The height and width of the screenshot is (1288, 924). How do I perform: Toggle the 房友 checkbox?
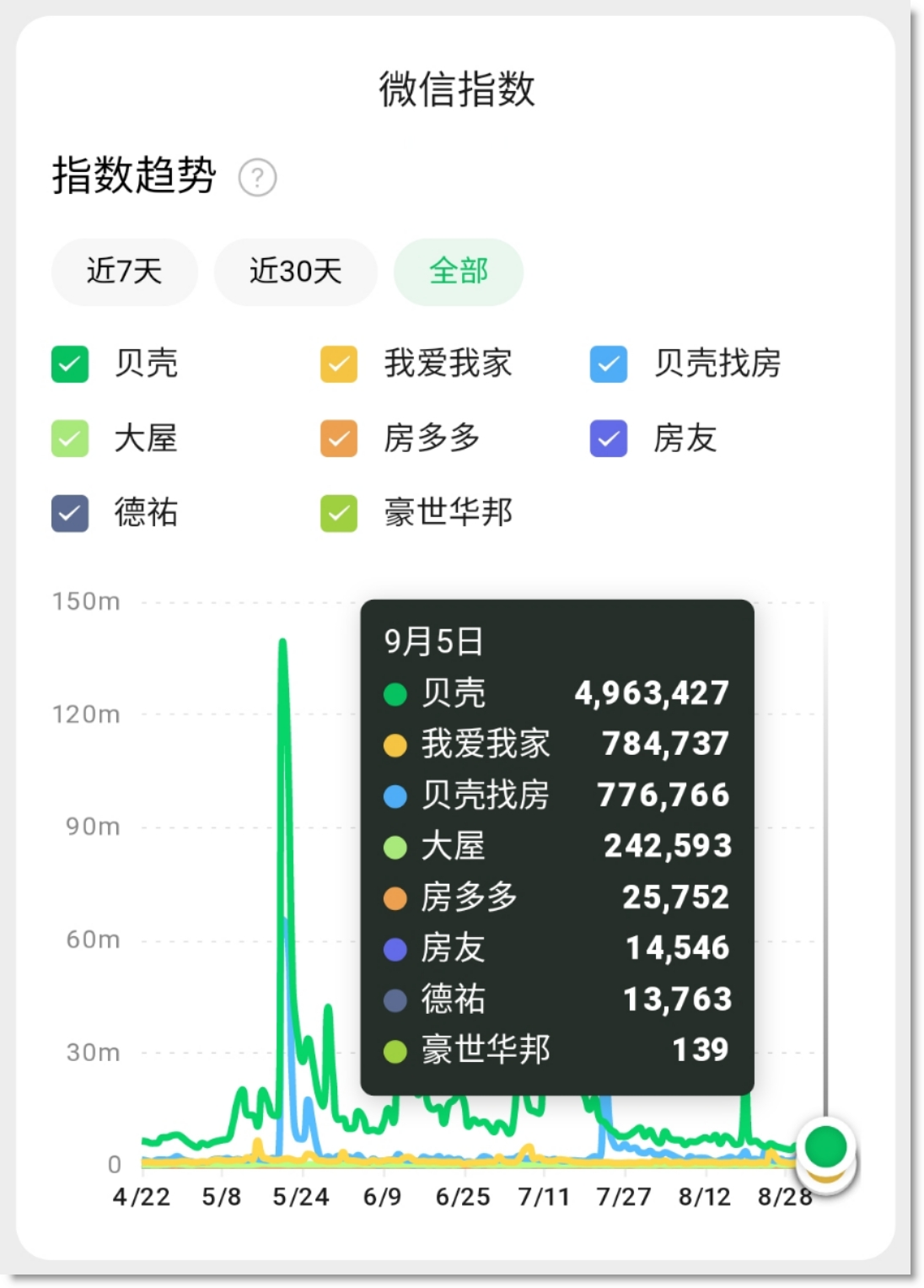click(x=608, y=439)
